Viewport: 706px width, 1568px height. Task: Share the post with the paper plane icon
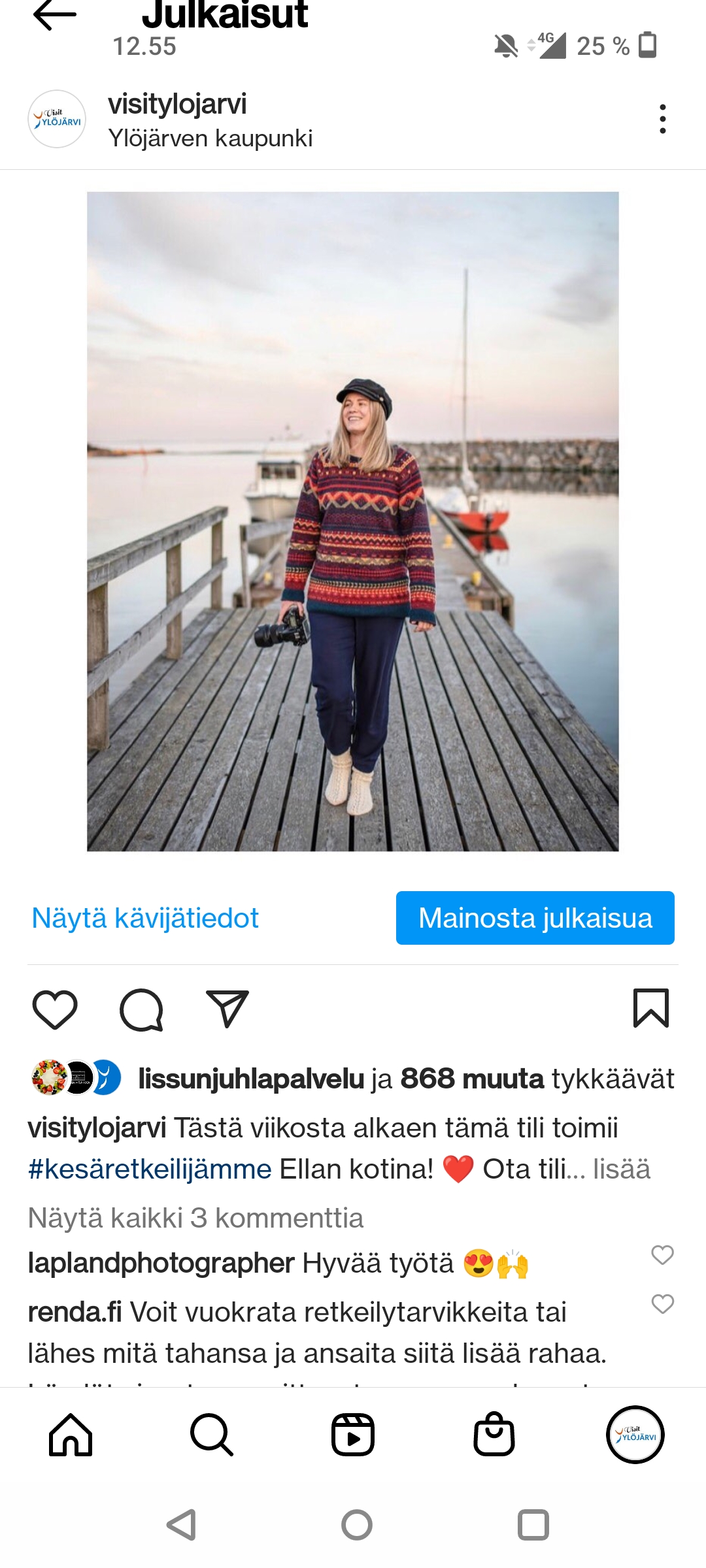tap(227, 1009)
